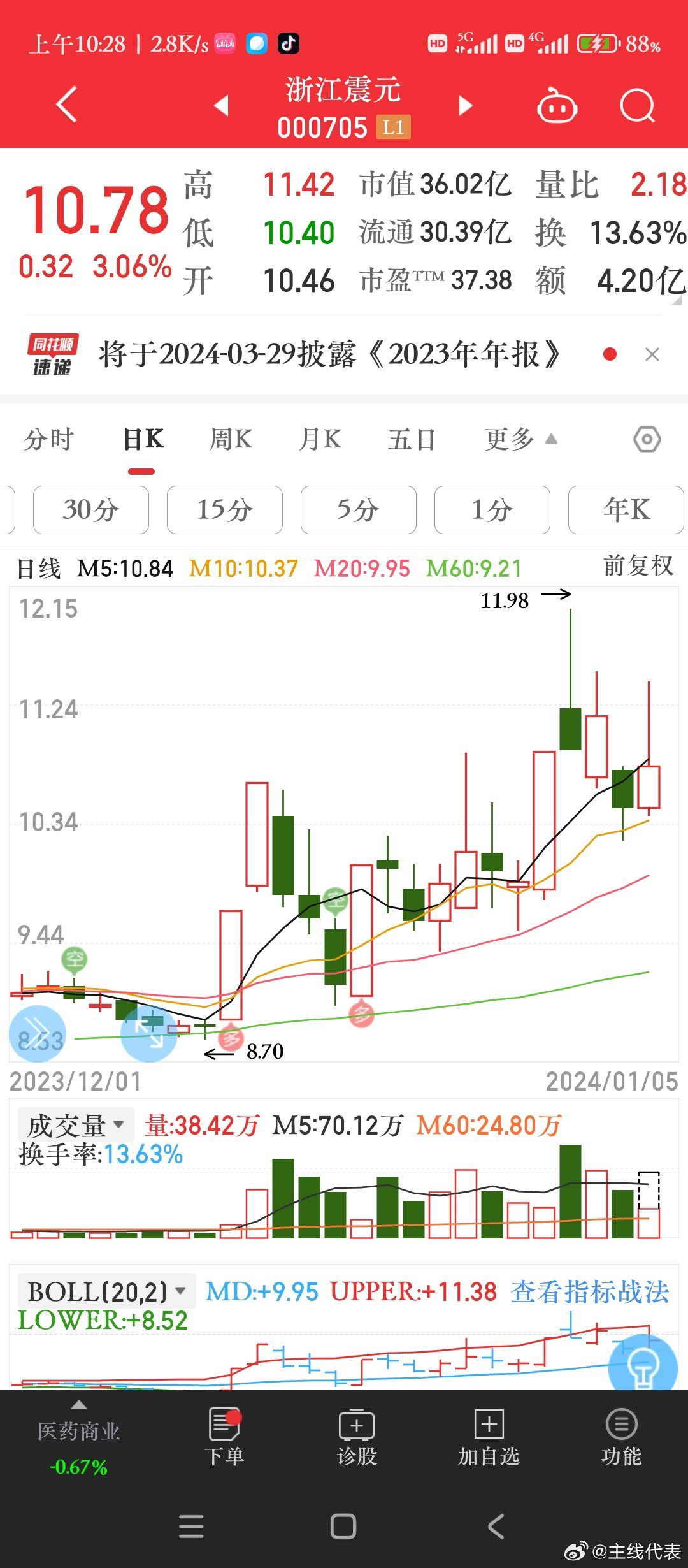Switch to the 周K tab

[231, 440]
